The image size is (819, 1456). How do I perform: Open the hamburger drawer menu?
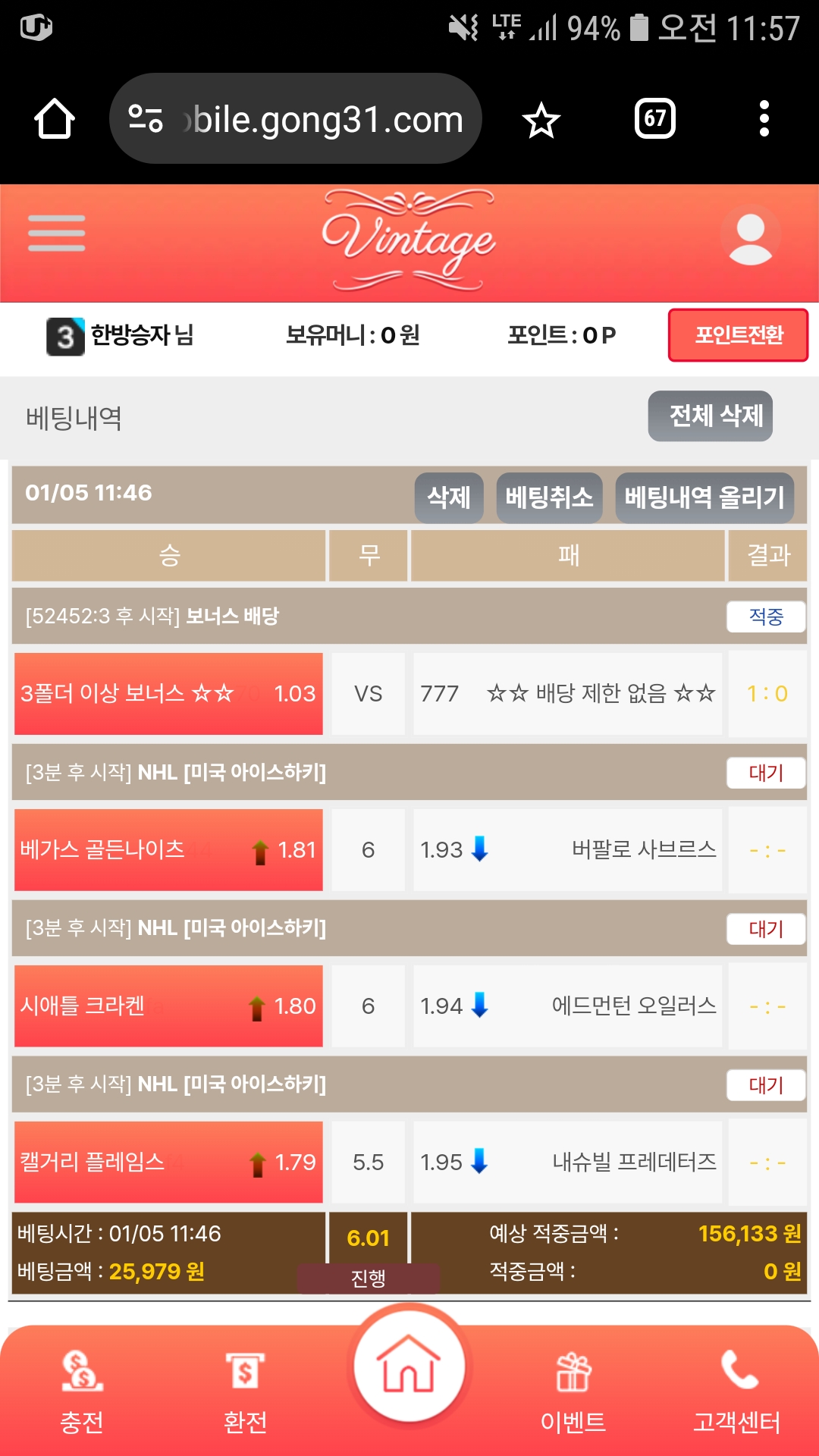pyautogui.click(x=56, y=233)
